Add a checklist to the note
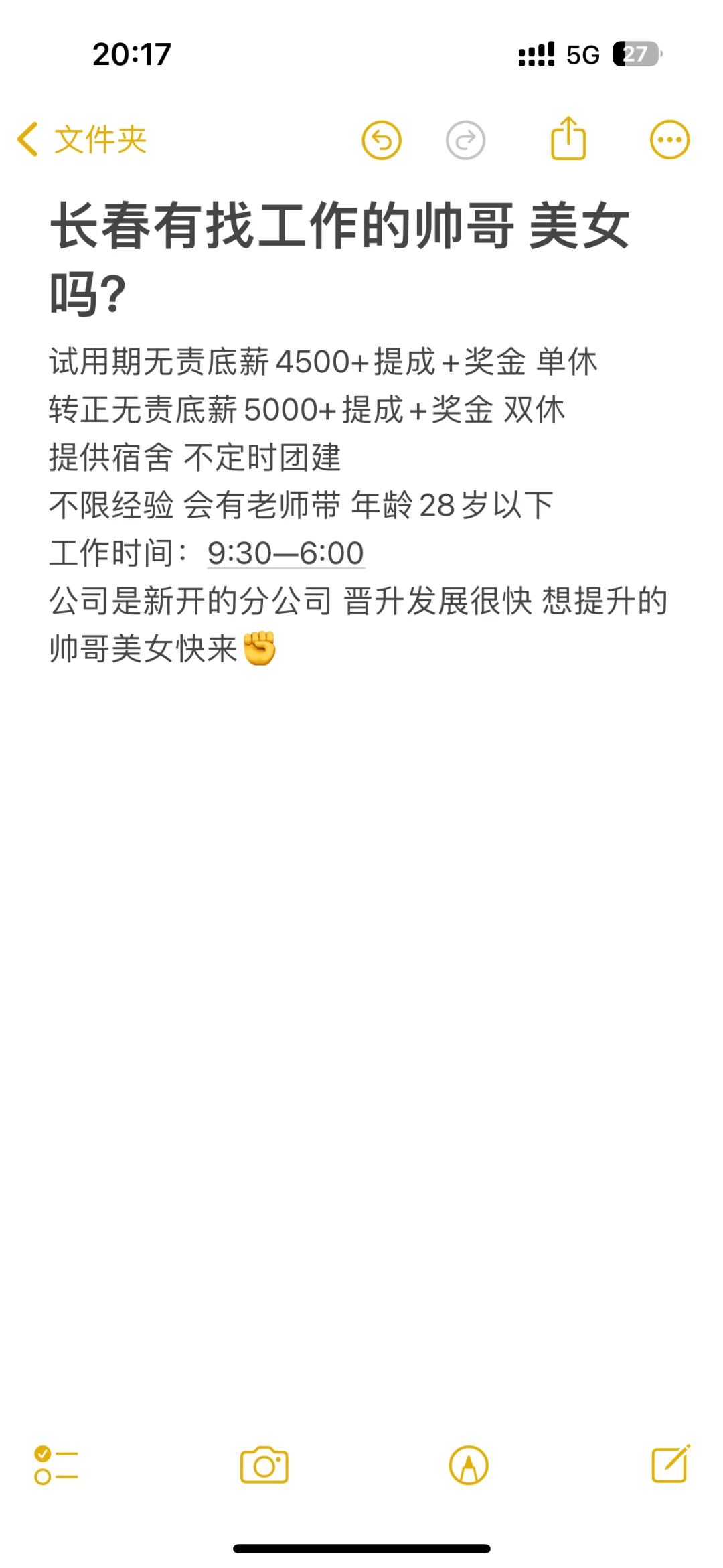Image resolution: width=723 pixels, height=1568 pixels. coord(56,1465)
